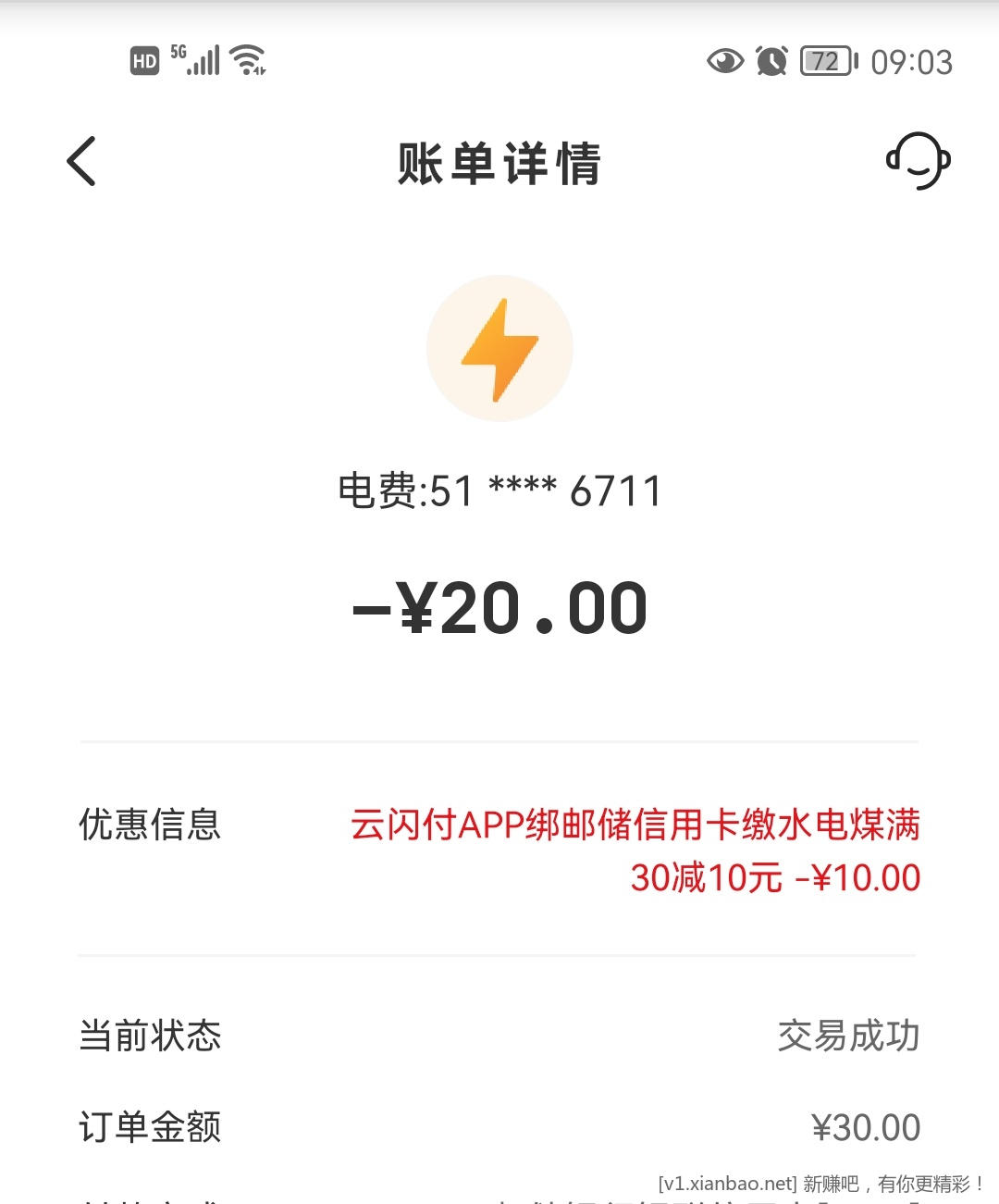Screen dimensions: 999x1204
Task: Go back from the bill details page
Action: [81, 162]
